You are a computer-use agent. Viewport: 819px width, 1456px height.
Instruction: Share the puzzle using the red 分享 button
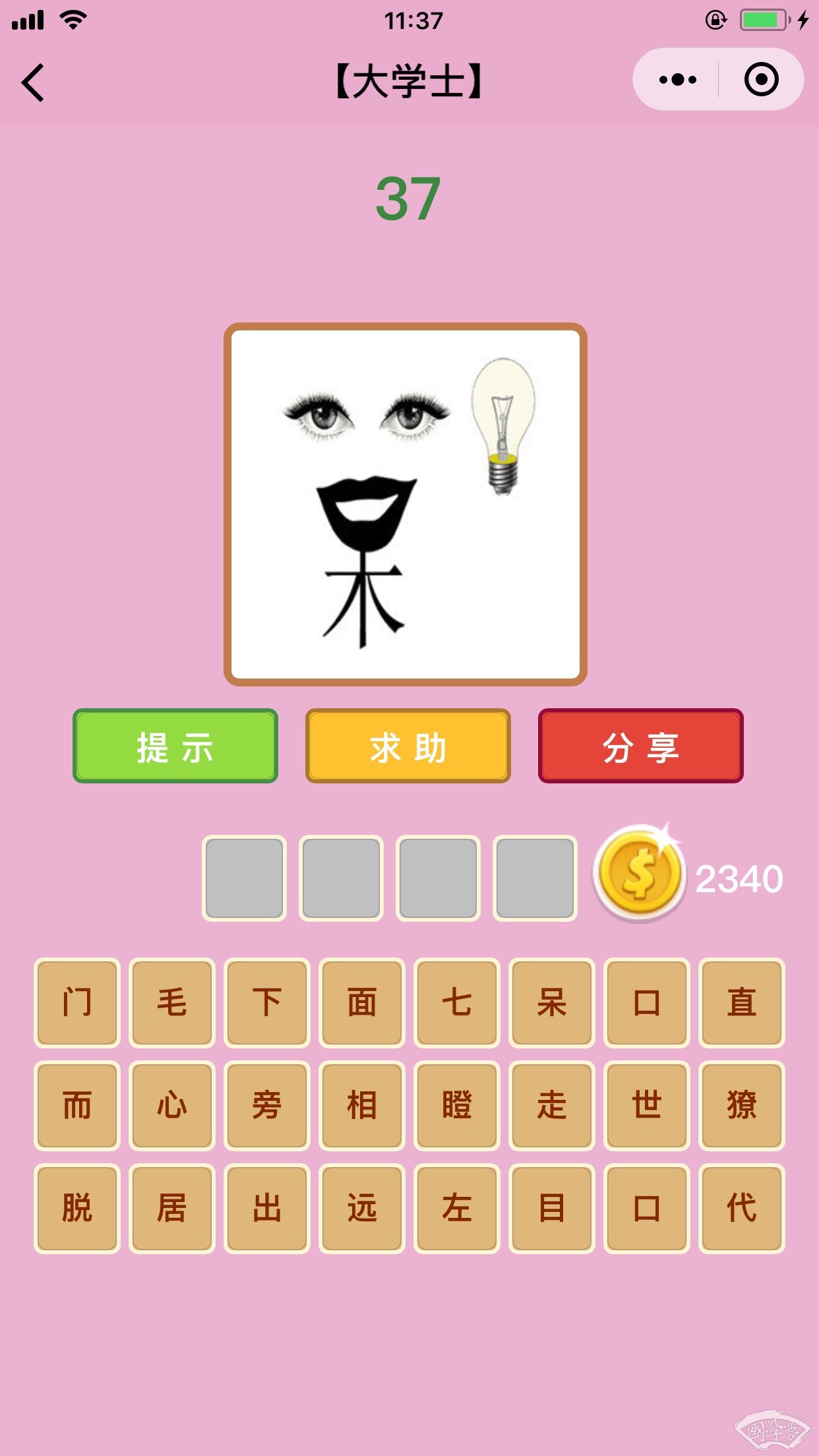click(640, 746)
